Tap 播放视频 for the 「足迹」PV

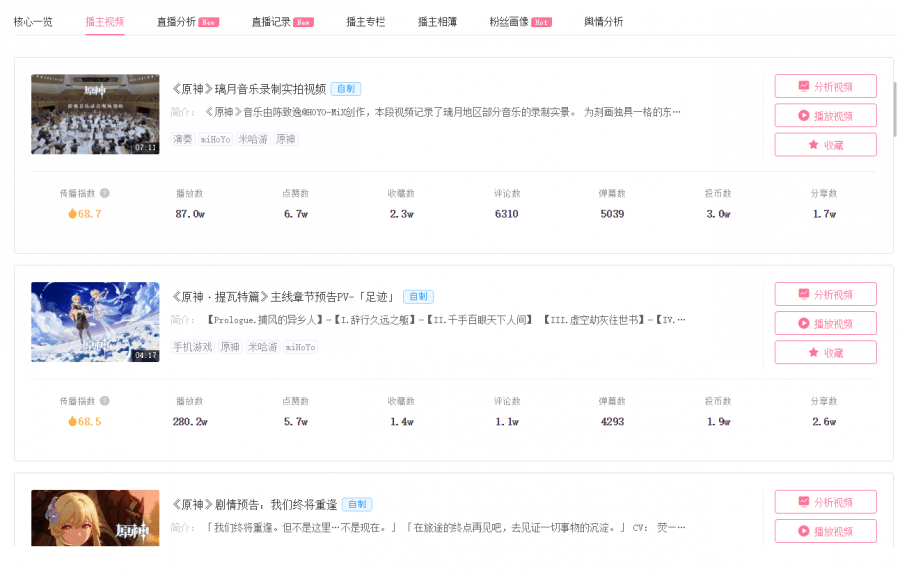825,323
